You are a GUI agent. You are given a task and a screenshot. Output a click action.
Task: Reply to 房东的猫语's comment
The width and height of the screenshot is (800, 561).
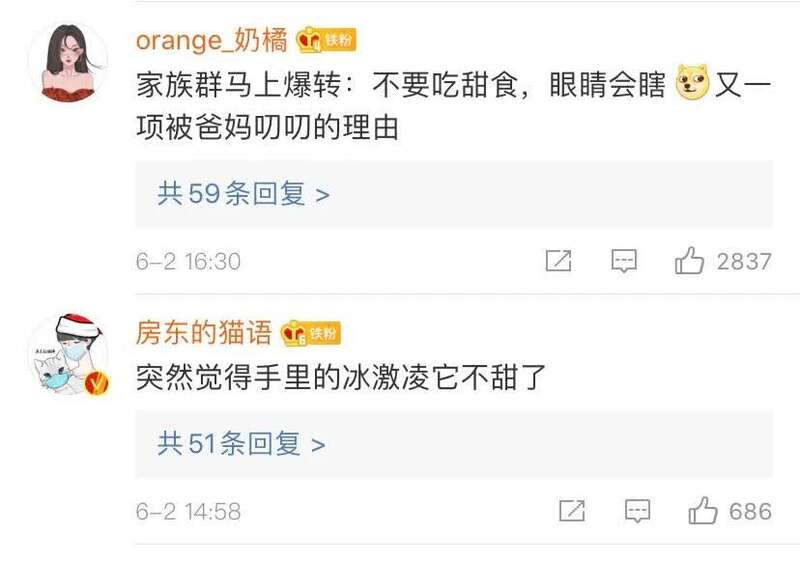coord(637,512)
